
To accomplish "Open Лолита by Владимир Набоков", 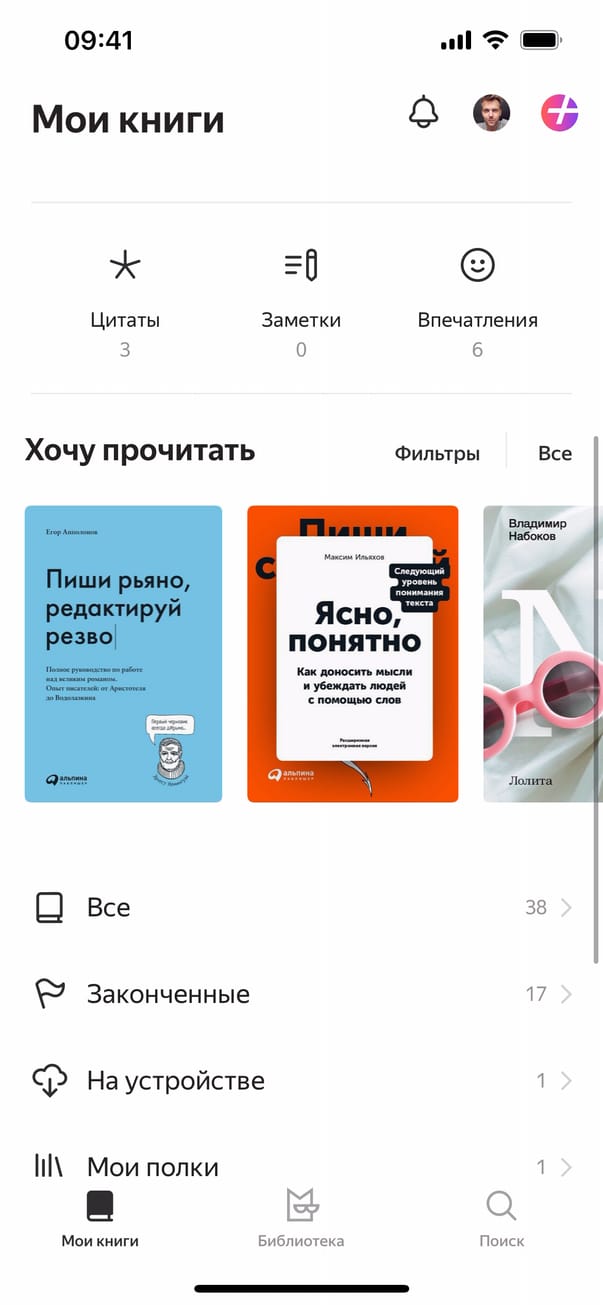I will (x=541, y=653).
